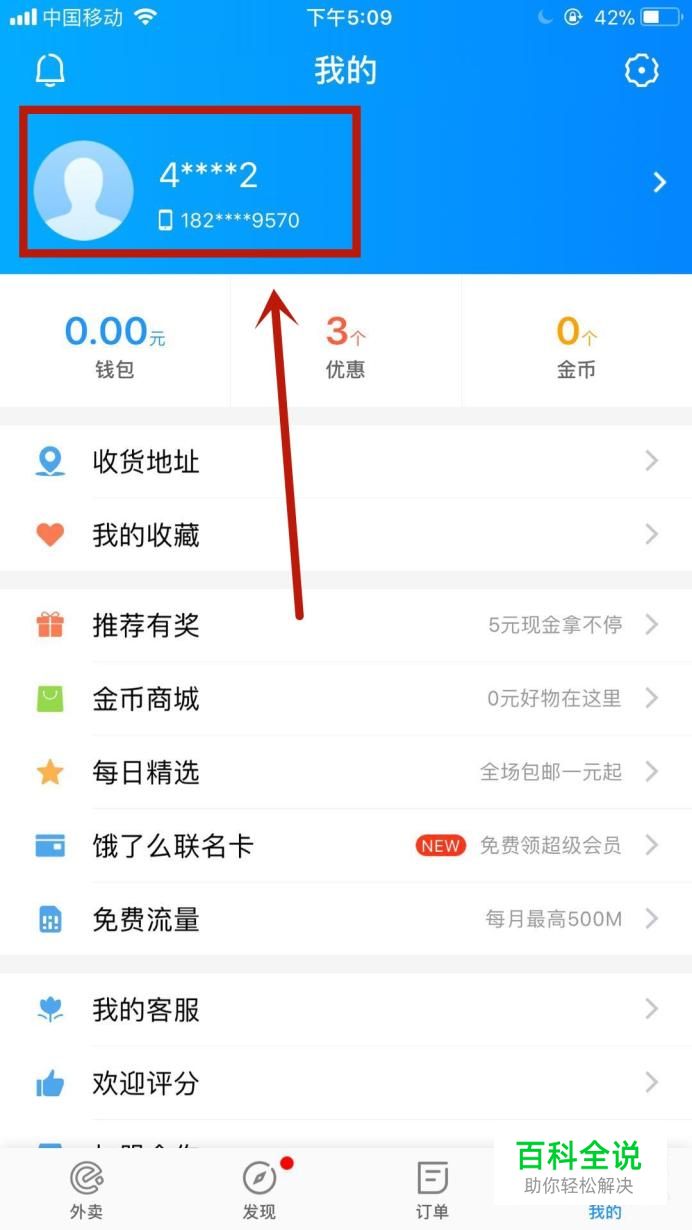Switch to the 外卖 tab
The width and height of the screenshot is (692, 1230).
pos(86,1191)
